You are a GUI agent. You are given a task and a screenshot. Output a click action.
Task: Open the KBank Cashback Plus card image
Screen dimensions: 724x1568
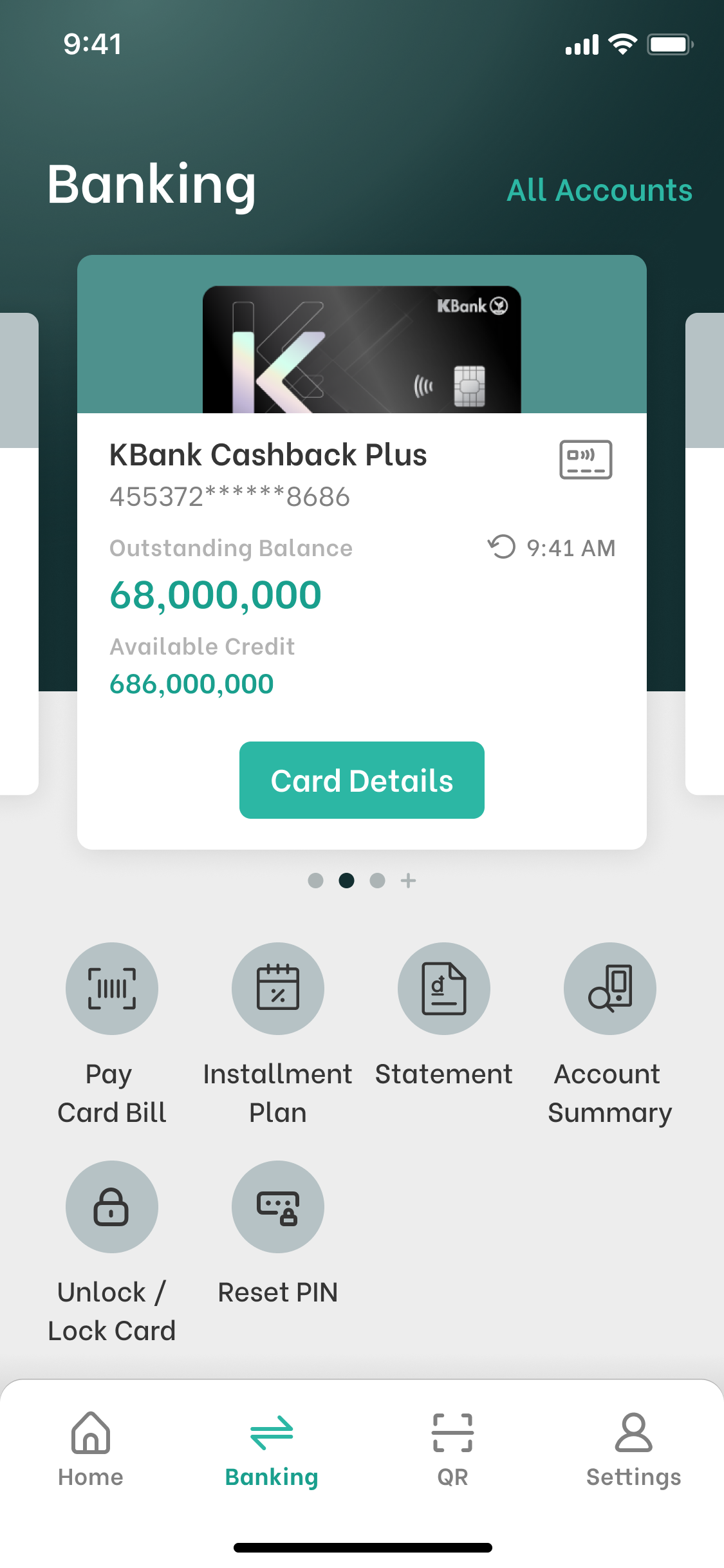point(362,350)
